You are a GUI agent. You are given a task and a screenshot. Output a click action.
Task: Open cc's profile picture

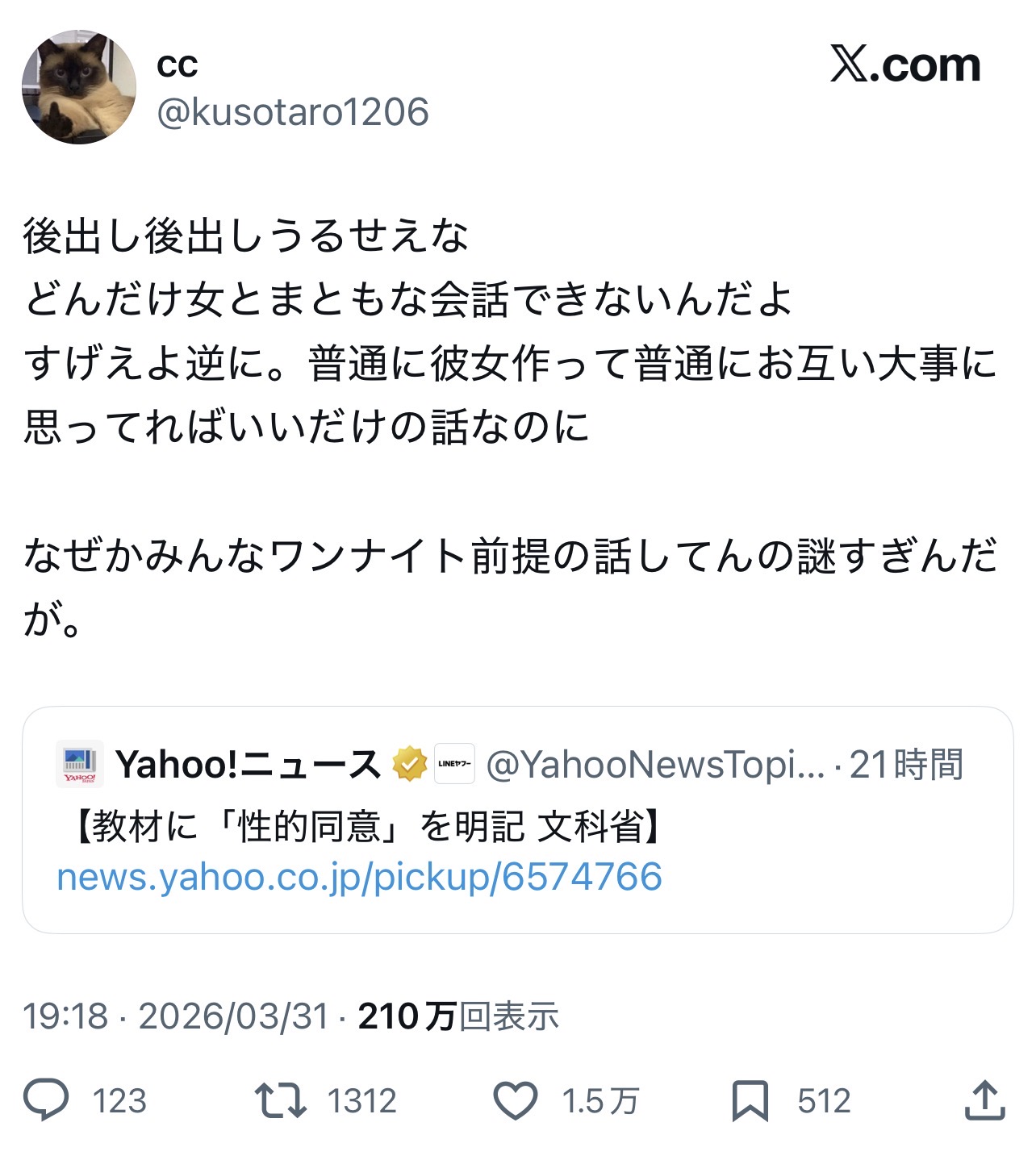(78, 87)
